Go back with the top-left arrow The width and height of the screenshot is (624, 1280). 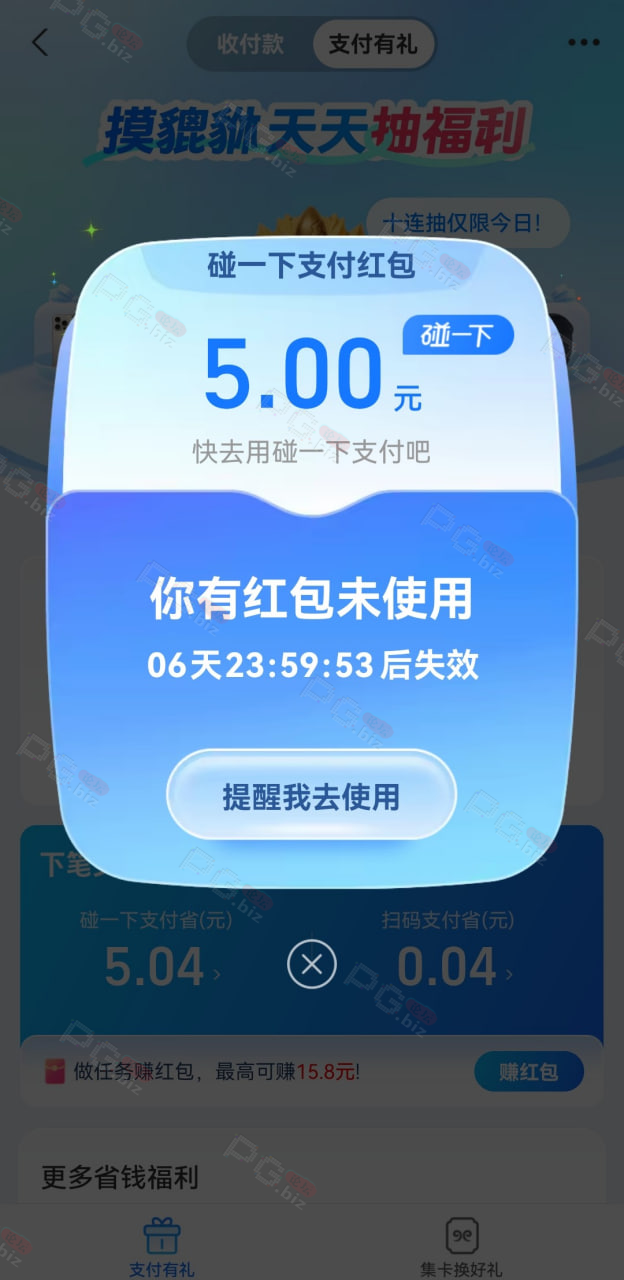point(40,43)
